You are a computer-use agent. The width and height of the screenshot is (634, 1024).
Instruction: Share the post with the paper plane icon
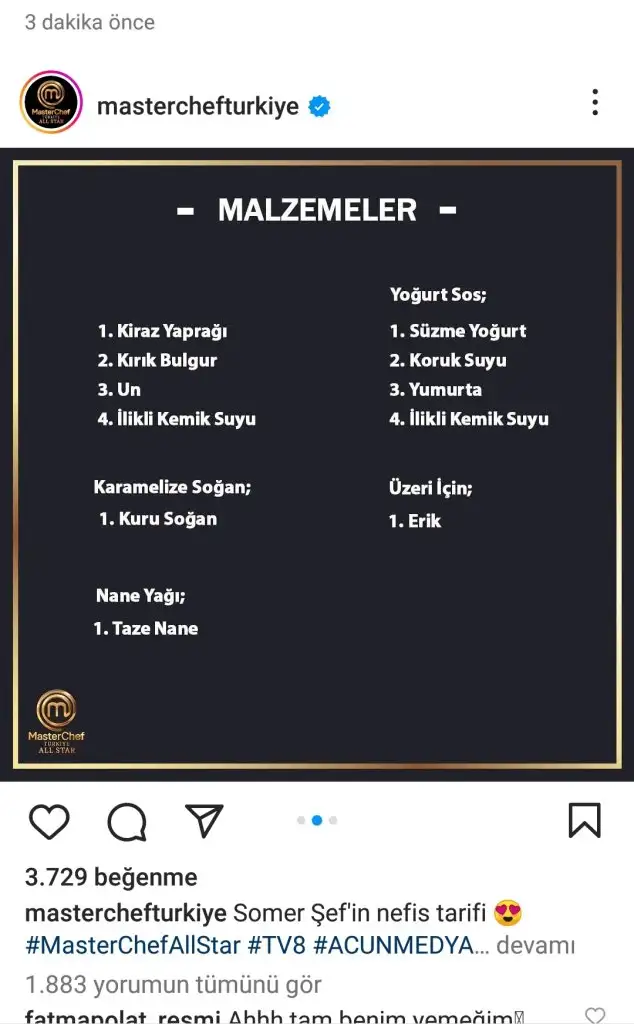click(x=204, y=820)
